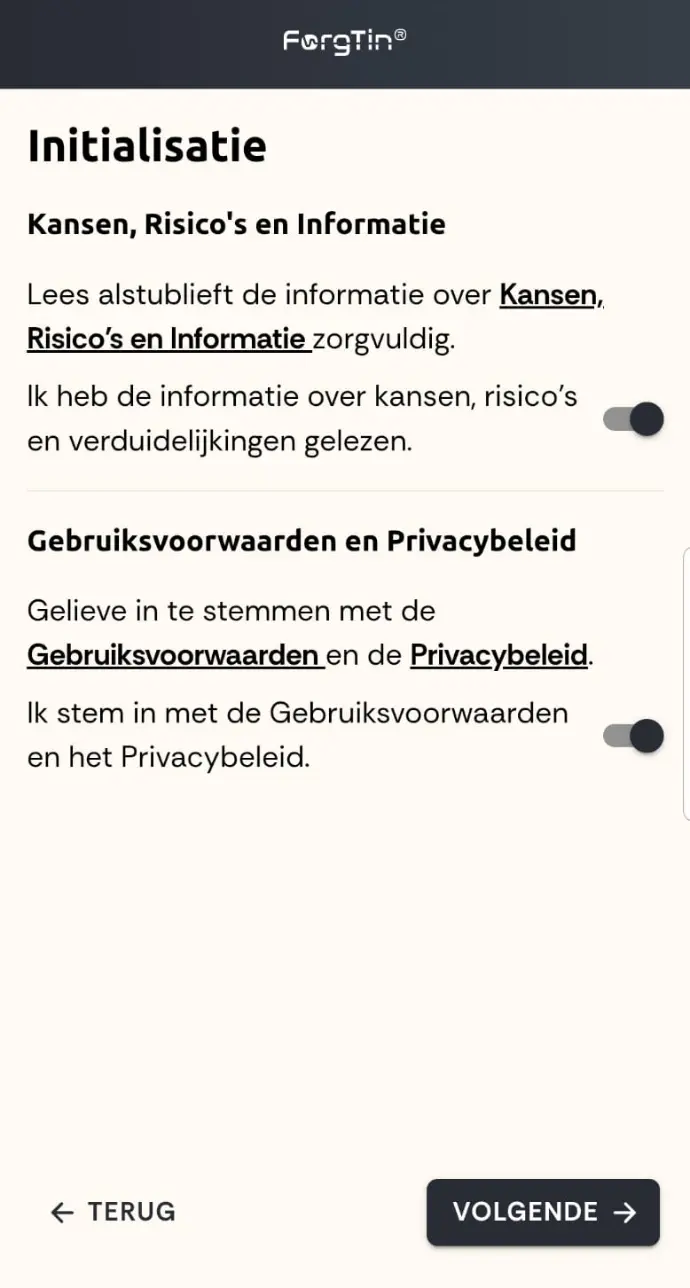Open the Privacybeleid link

click(x=499, y=655)
